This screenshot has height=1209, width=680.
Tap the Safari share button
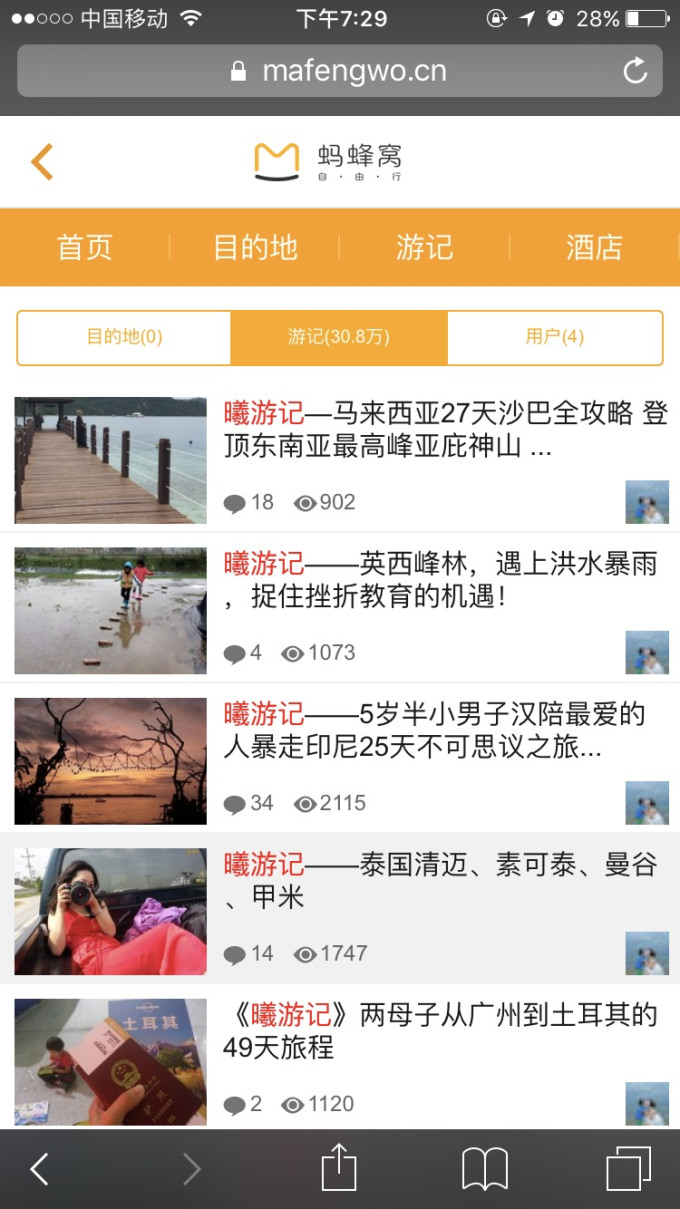[x=339, y=1168]
